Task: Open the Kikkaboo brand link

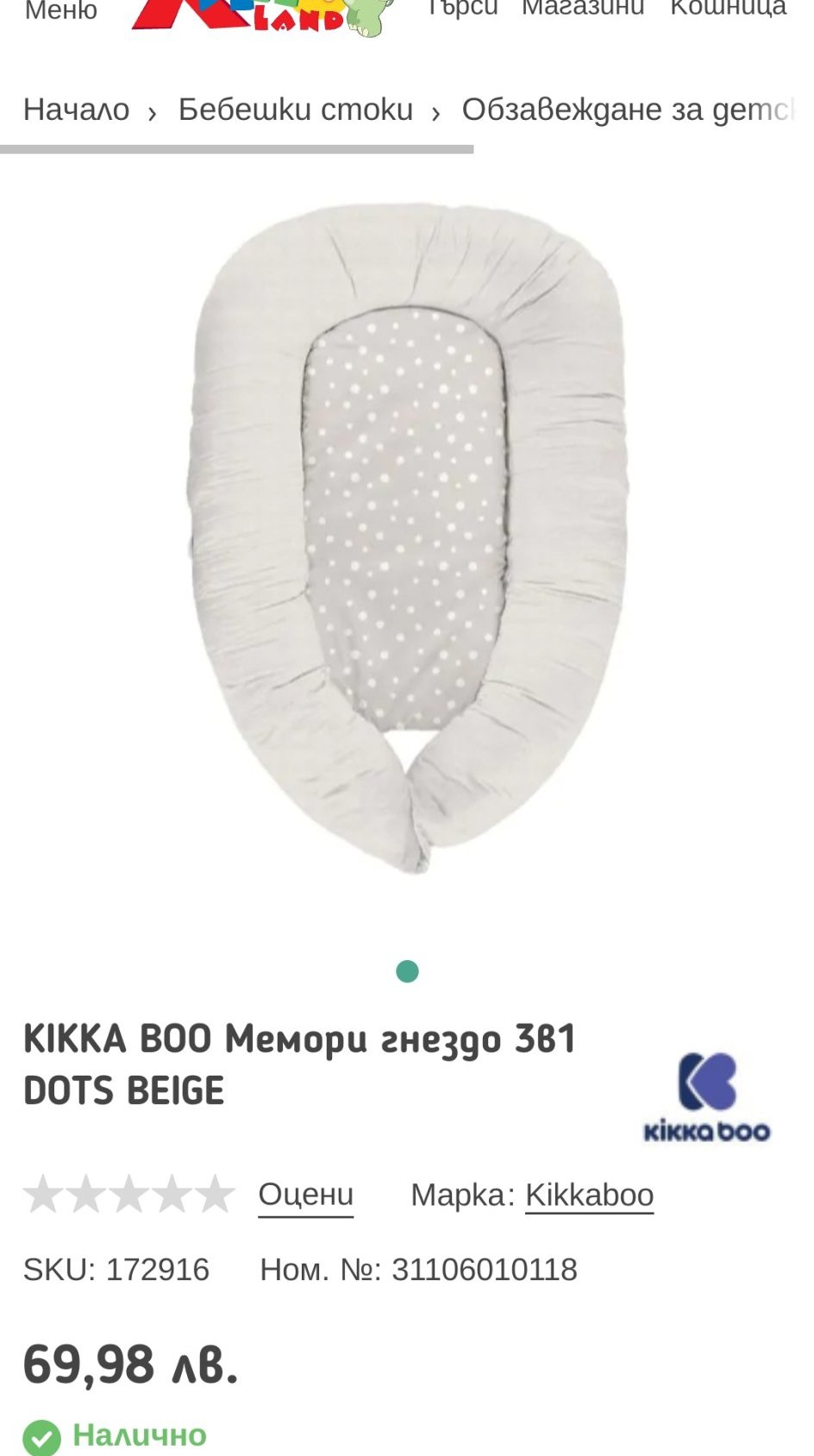Action: 590,1195
